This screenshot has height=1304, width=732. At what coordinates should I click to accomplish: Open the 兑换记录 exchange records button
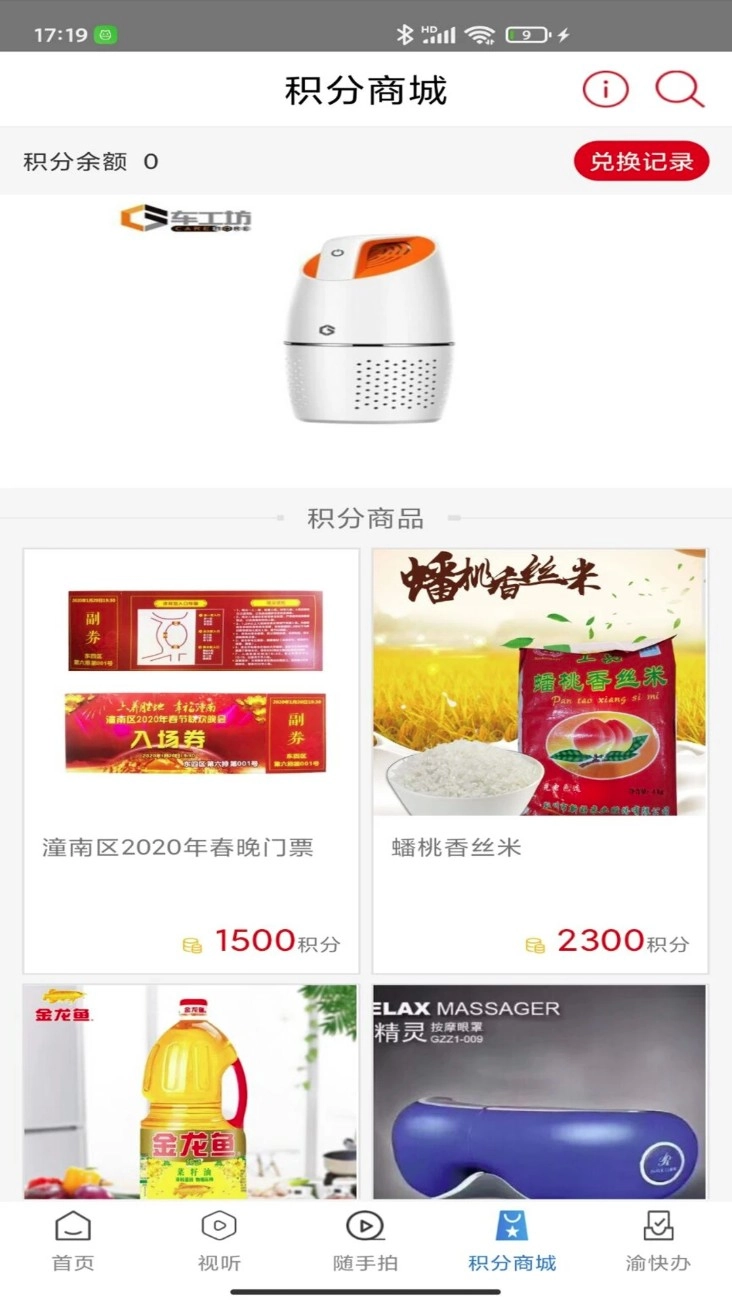pos(641,160)
